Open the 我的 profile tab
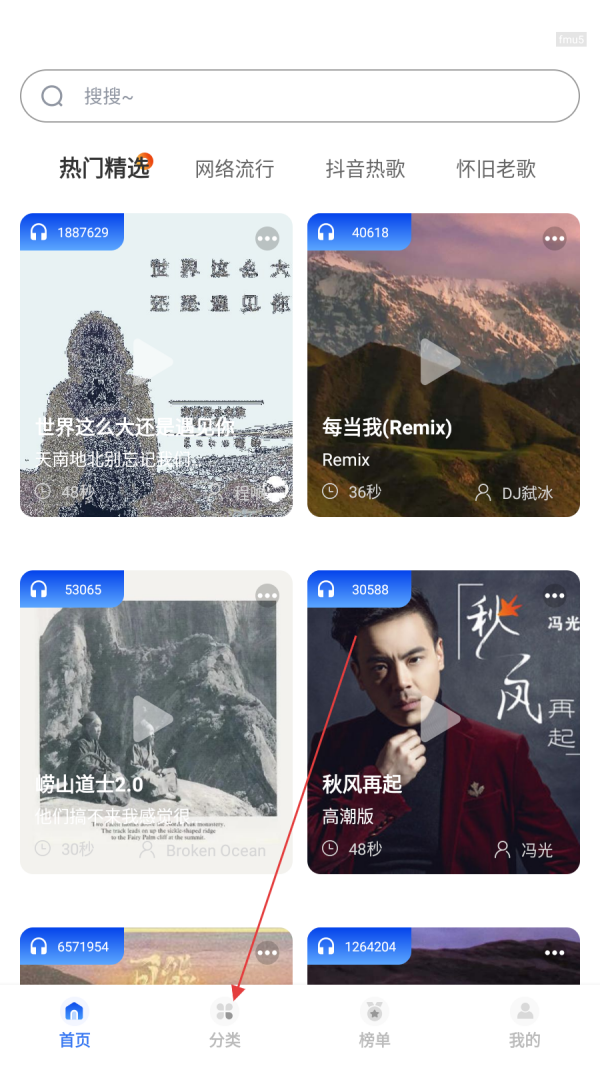Image resolution: width=600 pixels, height=1066 pixels. tap(524, 1024)
